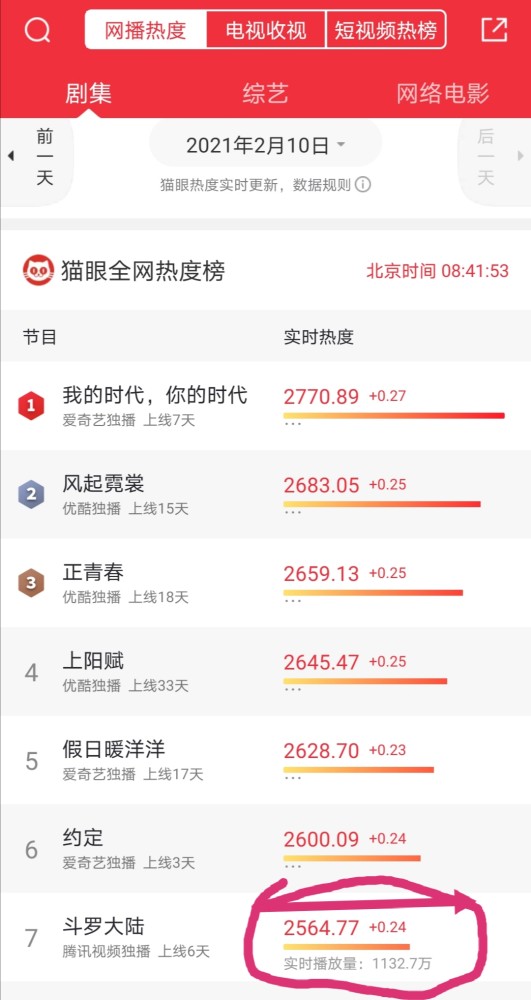
Task: Open the 上阳赋 ranking entry
Action: coord(265,671)
